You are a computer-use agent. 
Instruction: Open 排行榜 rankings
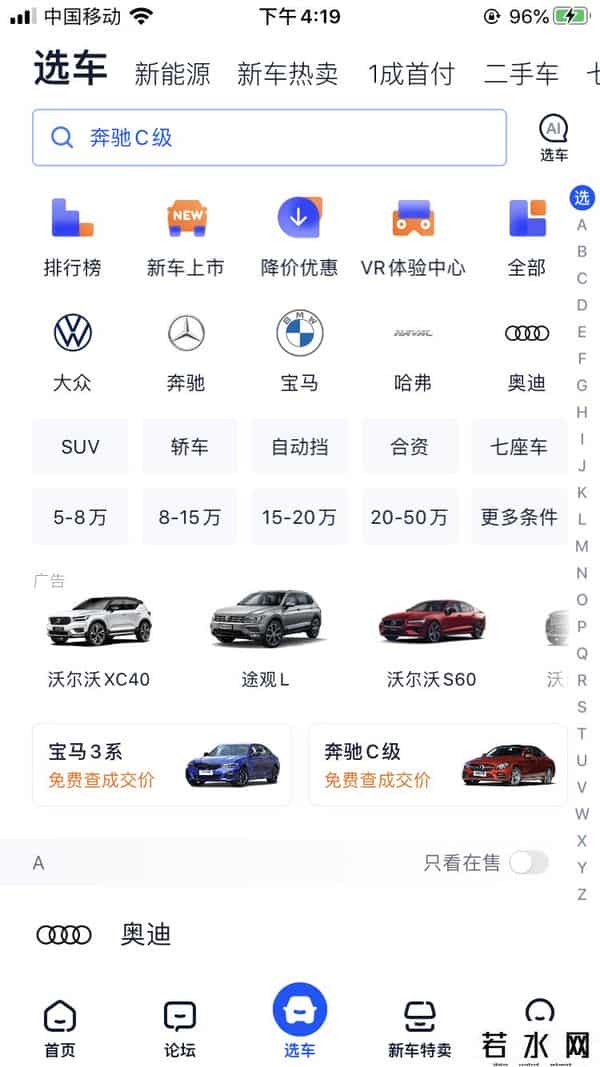click(72, 237)
